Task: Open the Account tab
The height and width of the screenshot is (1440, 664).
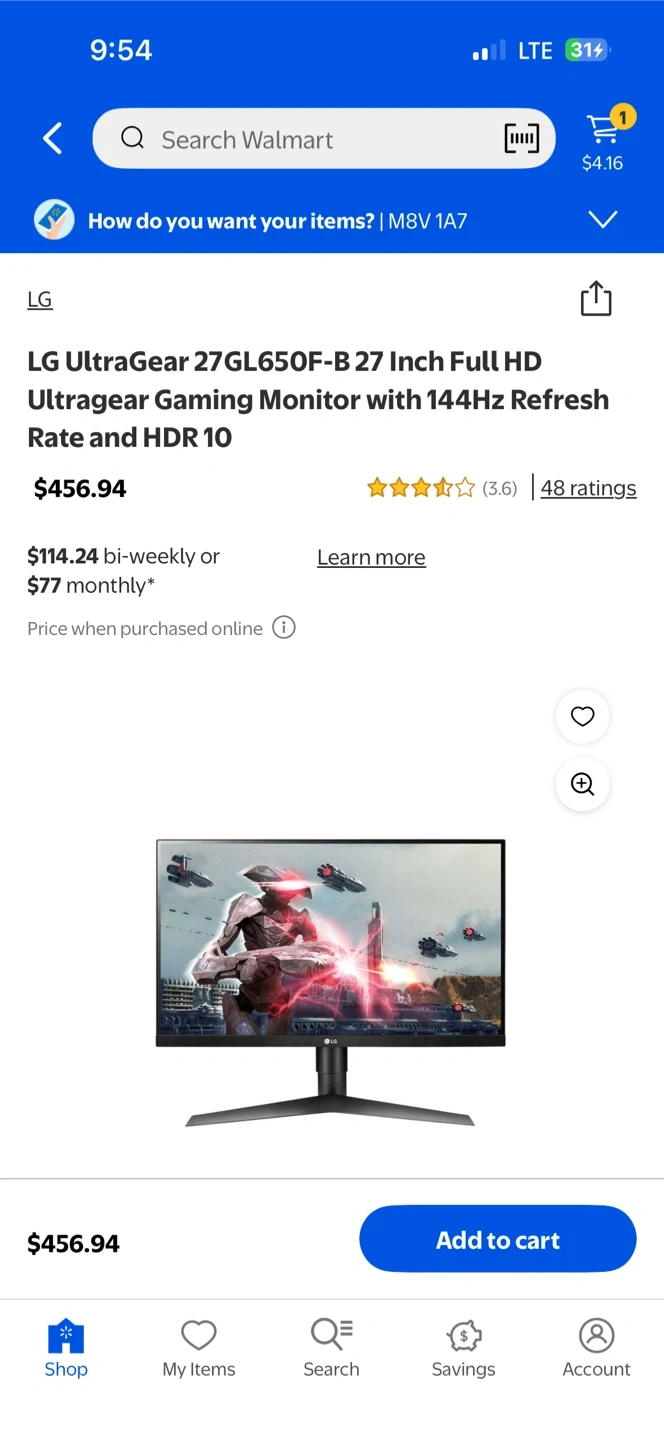Action: pyautogui.click(x=596, y=1348)
